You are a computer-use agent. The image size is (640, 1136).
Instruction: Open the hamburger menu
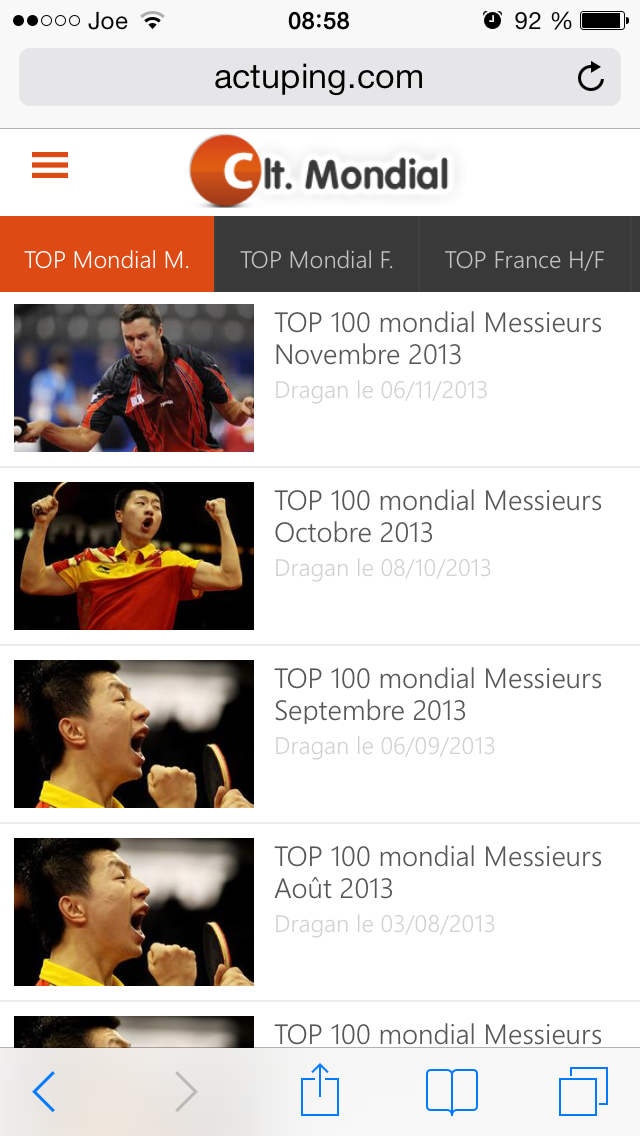50,165
